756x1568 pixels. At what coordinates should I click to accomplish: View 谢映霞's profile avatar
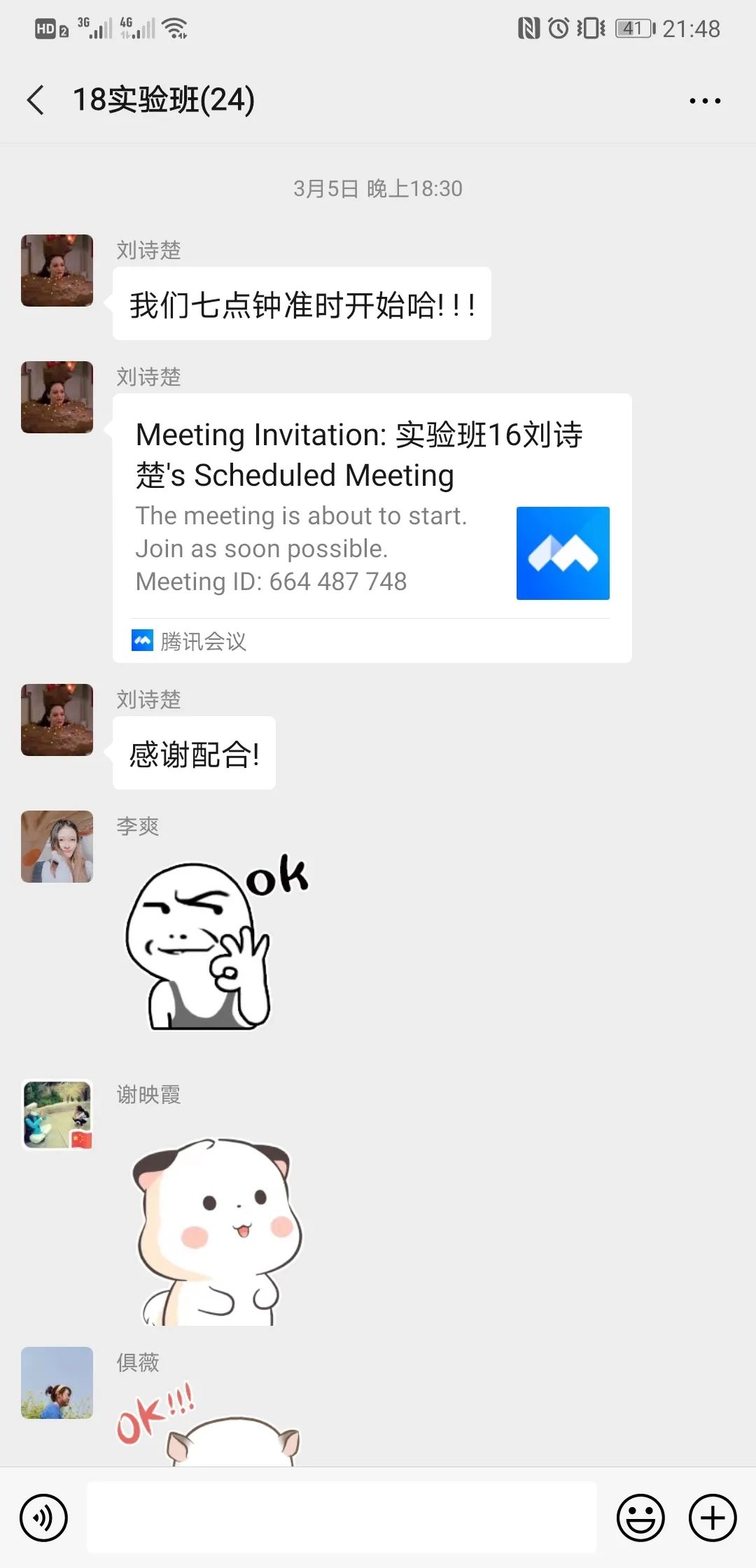coord(57,1114)
